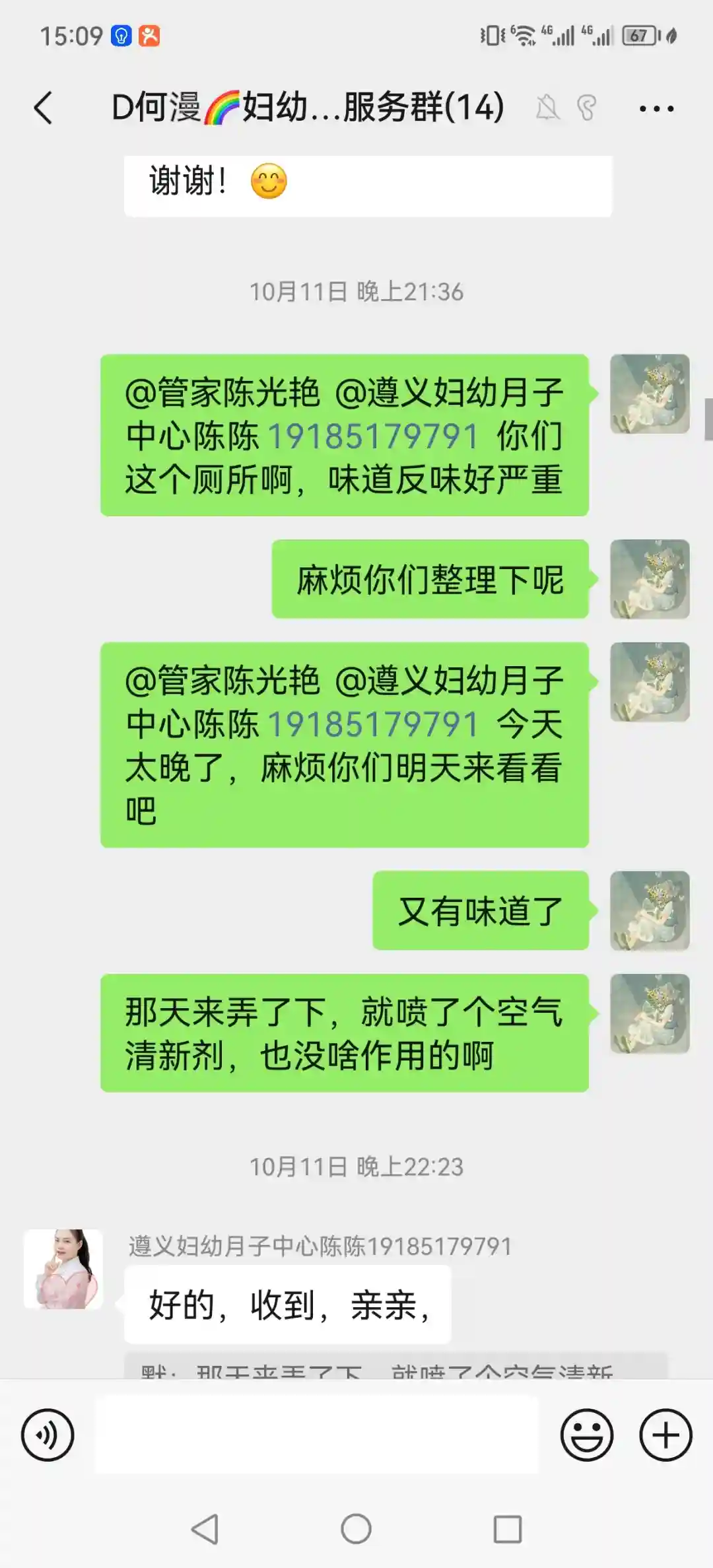713x1568 pixels.
Task: Open the group chat overflow menu
Action: pos(656,108)
